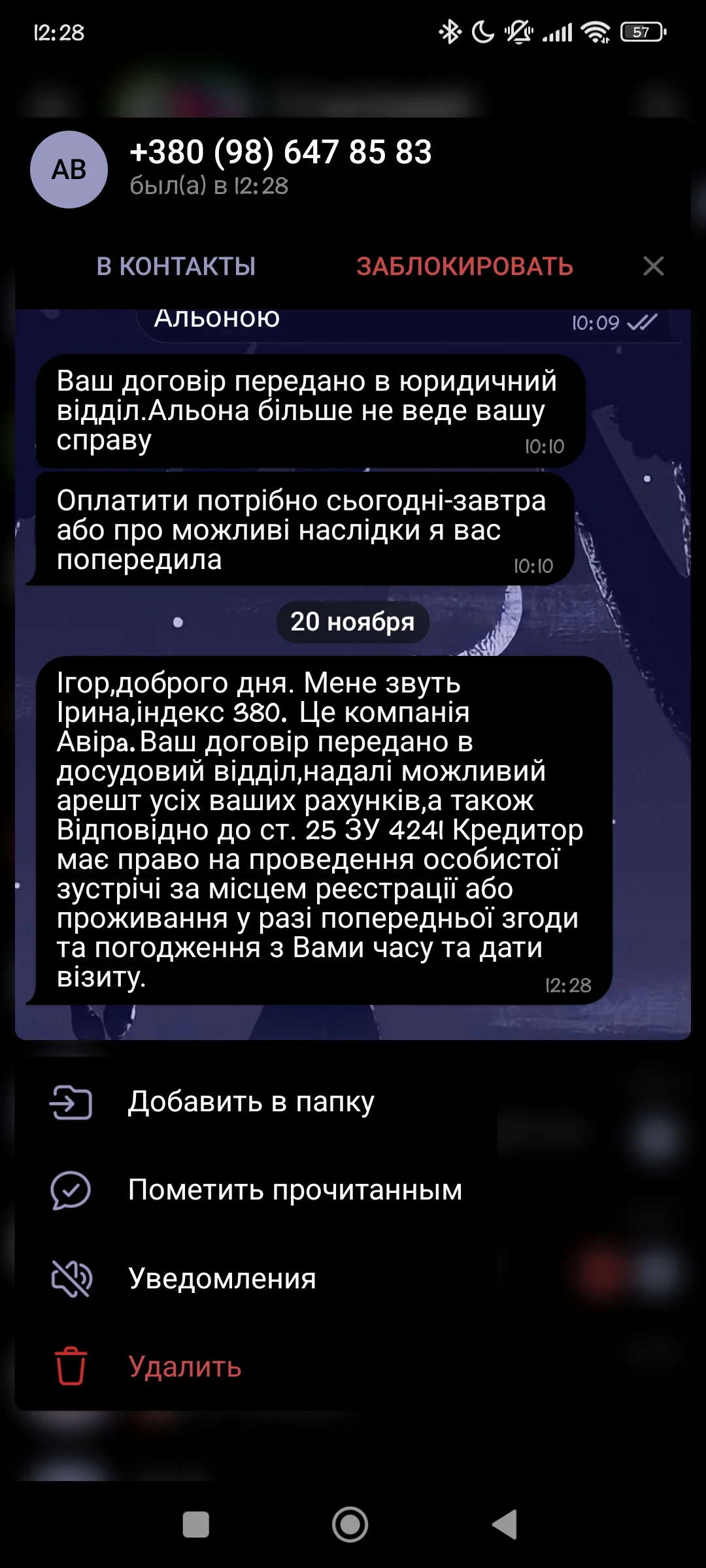Dismiss the contact action bar

[x=653, y=267]
